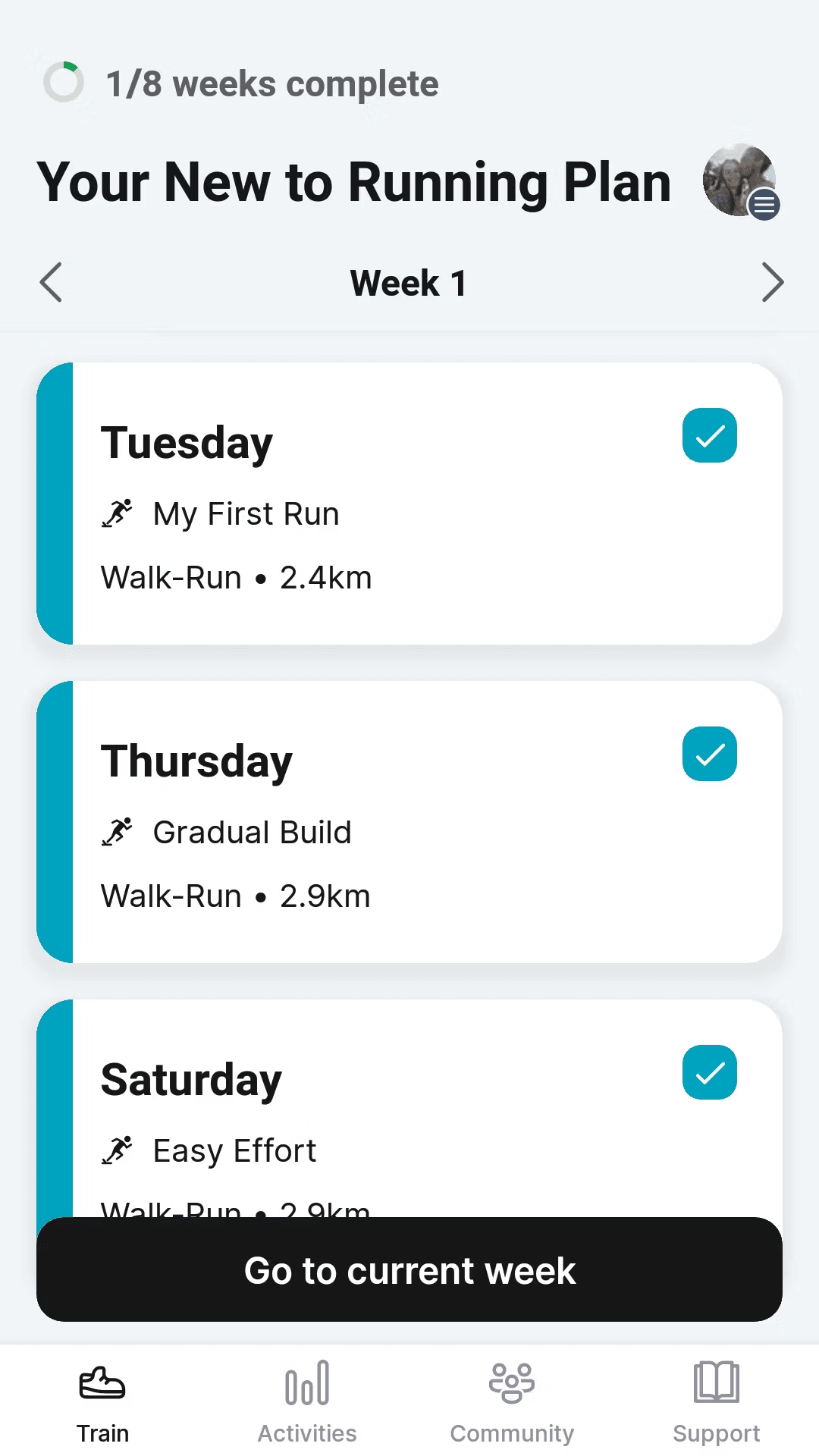The width and height of the screenshot is (819, 1456).
Task: Tap Go to current week
Action: click(x=409, y=1270)
